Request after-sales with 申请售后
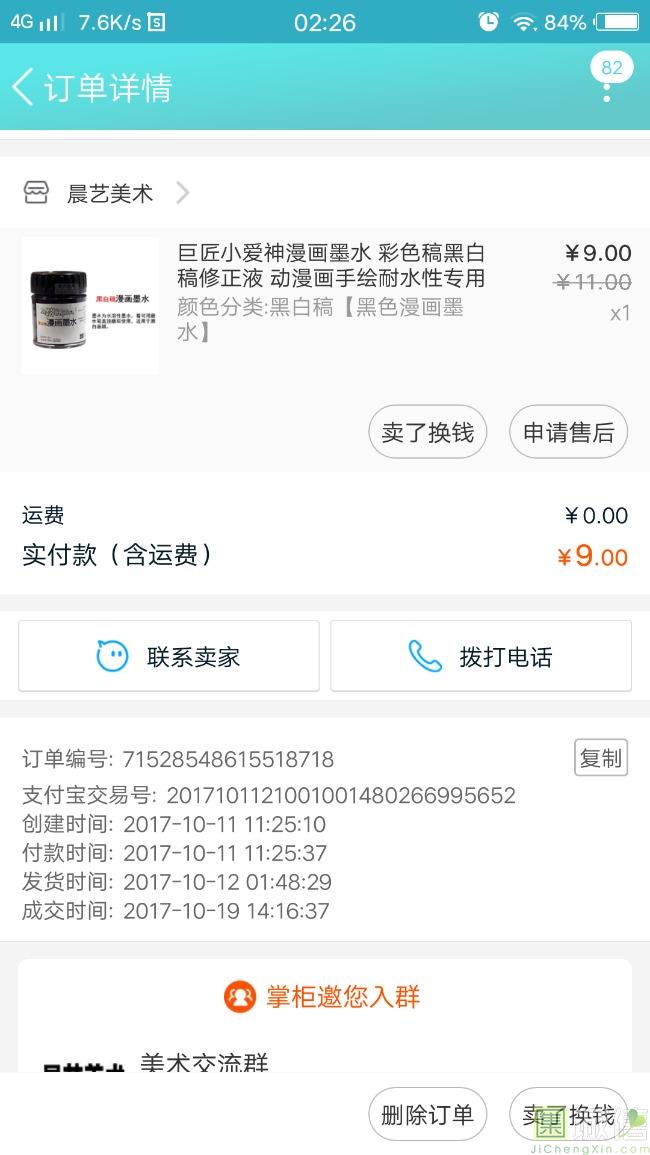Image resolution: width=650 pixels, height=1155 pixels. 568,433
